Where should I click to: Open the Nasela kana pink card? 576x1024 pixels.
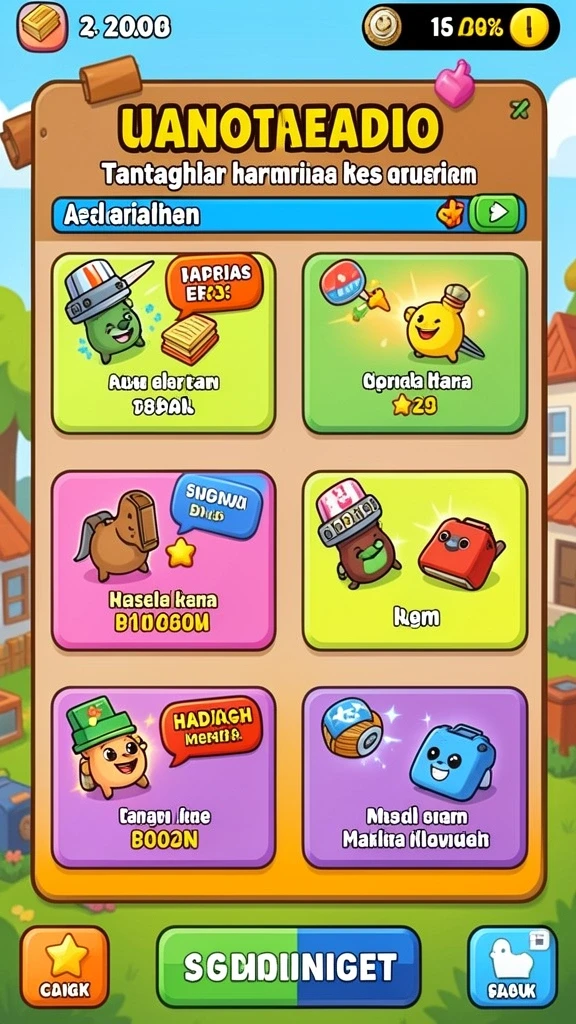[163, 560]
